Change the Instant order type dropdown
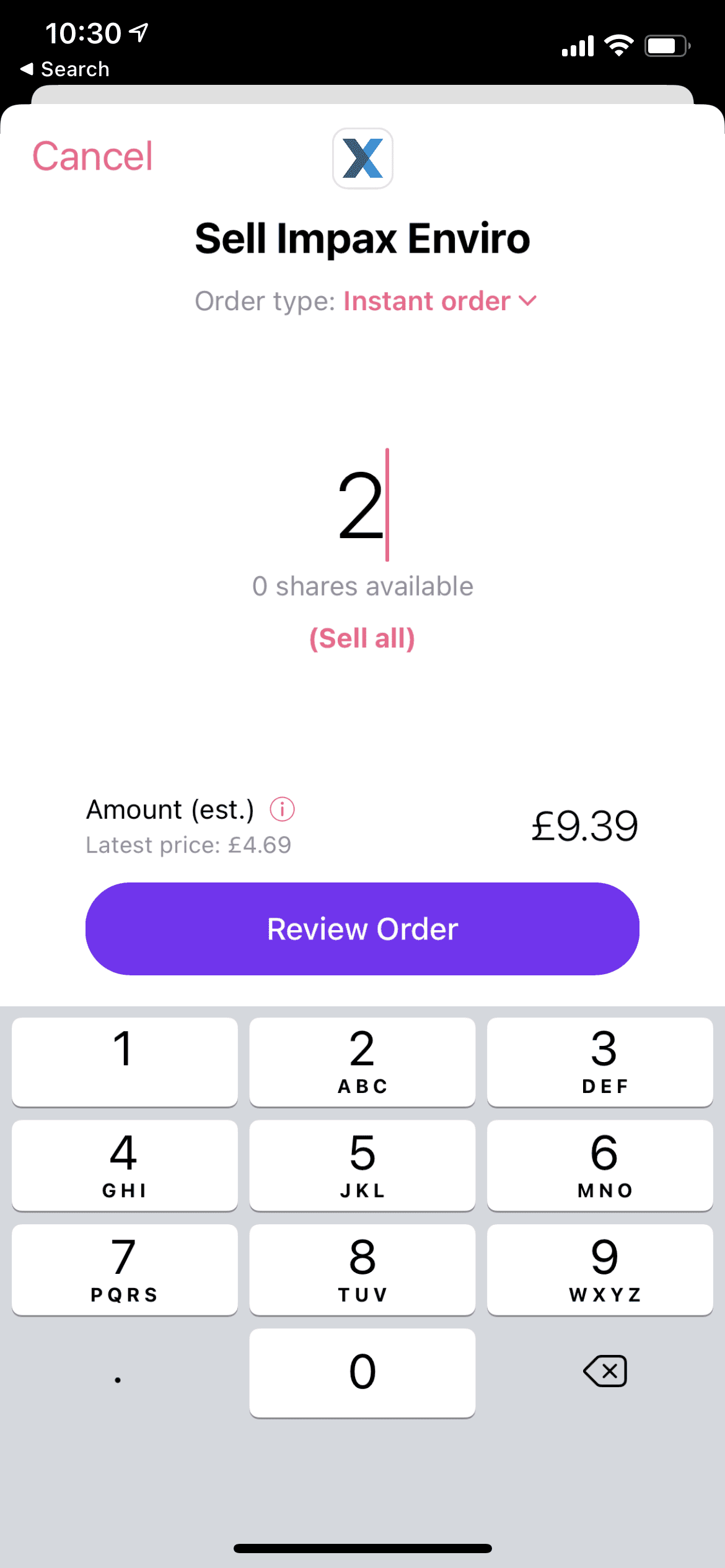The image size is (725, 1568). pos(439,302)
